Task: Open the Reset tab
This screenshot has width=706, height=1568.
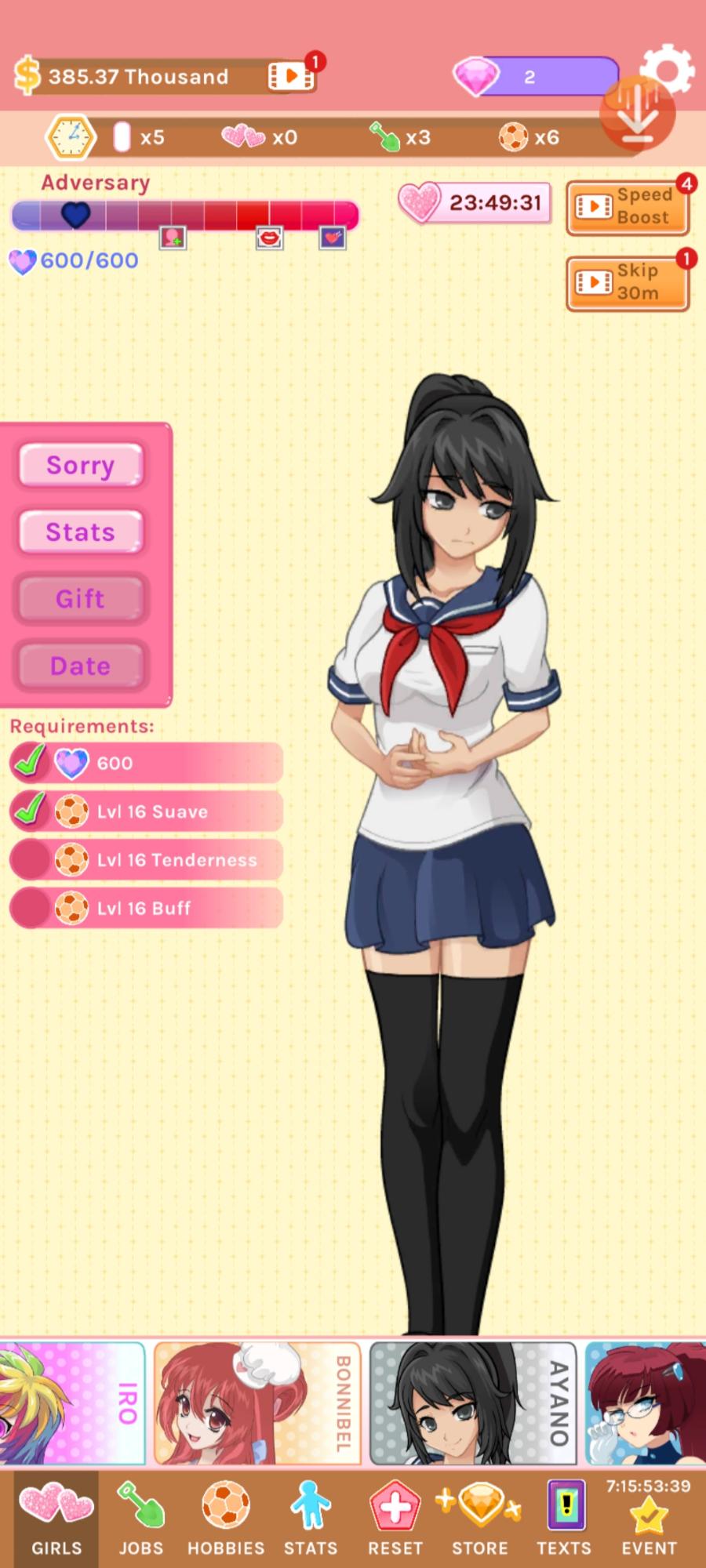Action: click(x=395, y=1519)
